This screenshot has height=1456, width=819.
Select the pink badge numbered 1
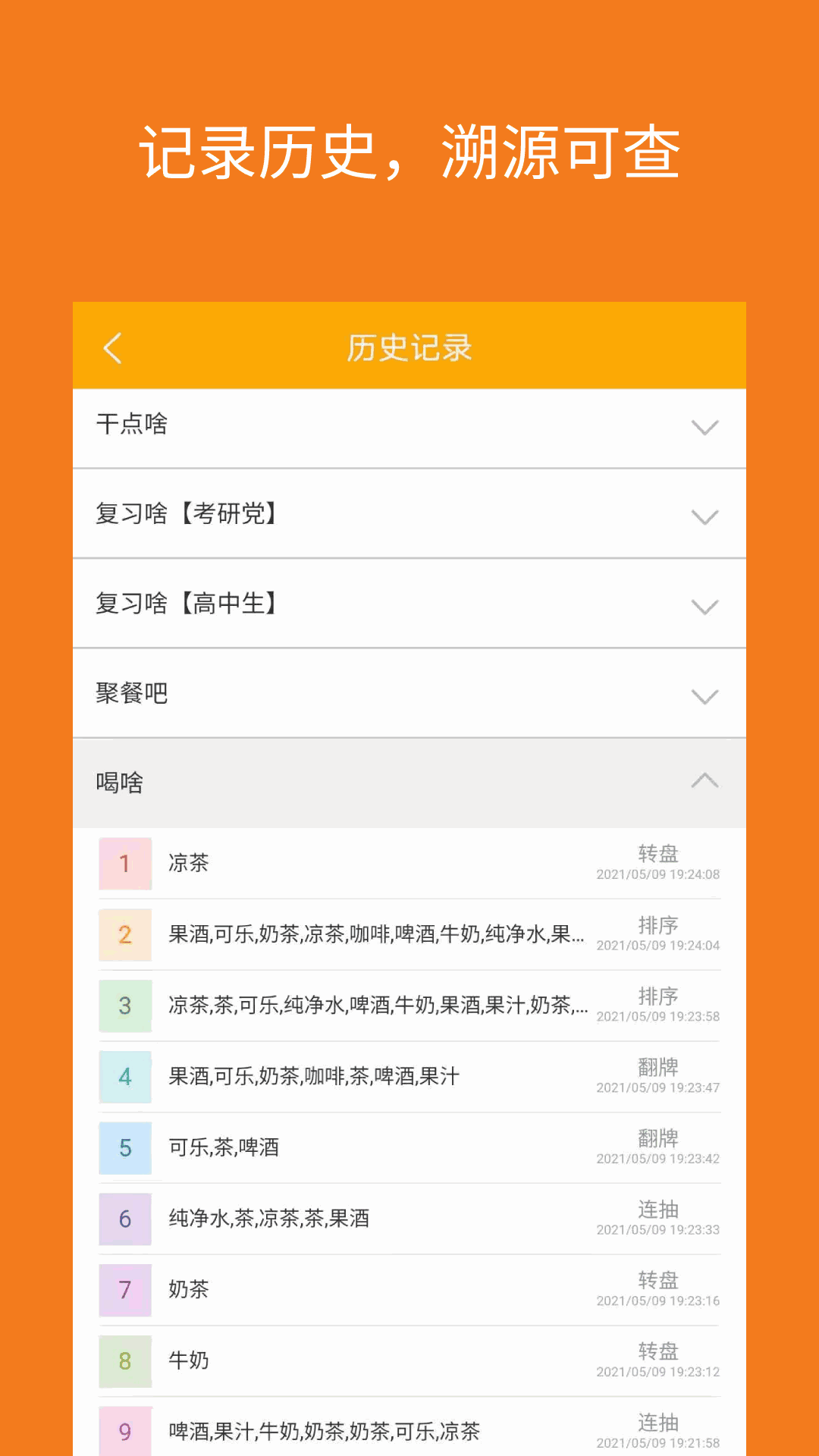[125, 864]
